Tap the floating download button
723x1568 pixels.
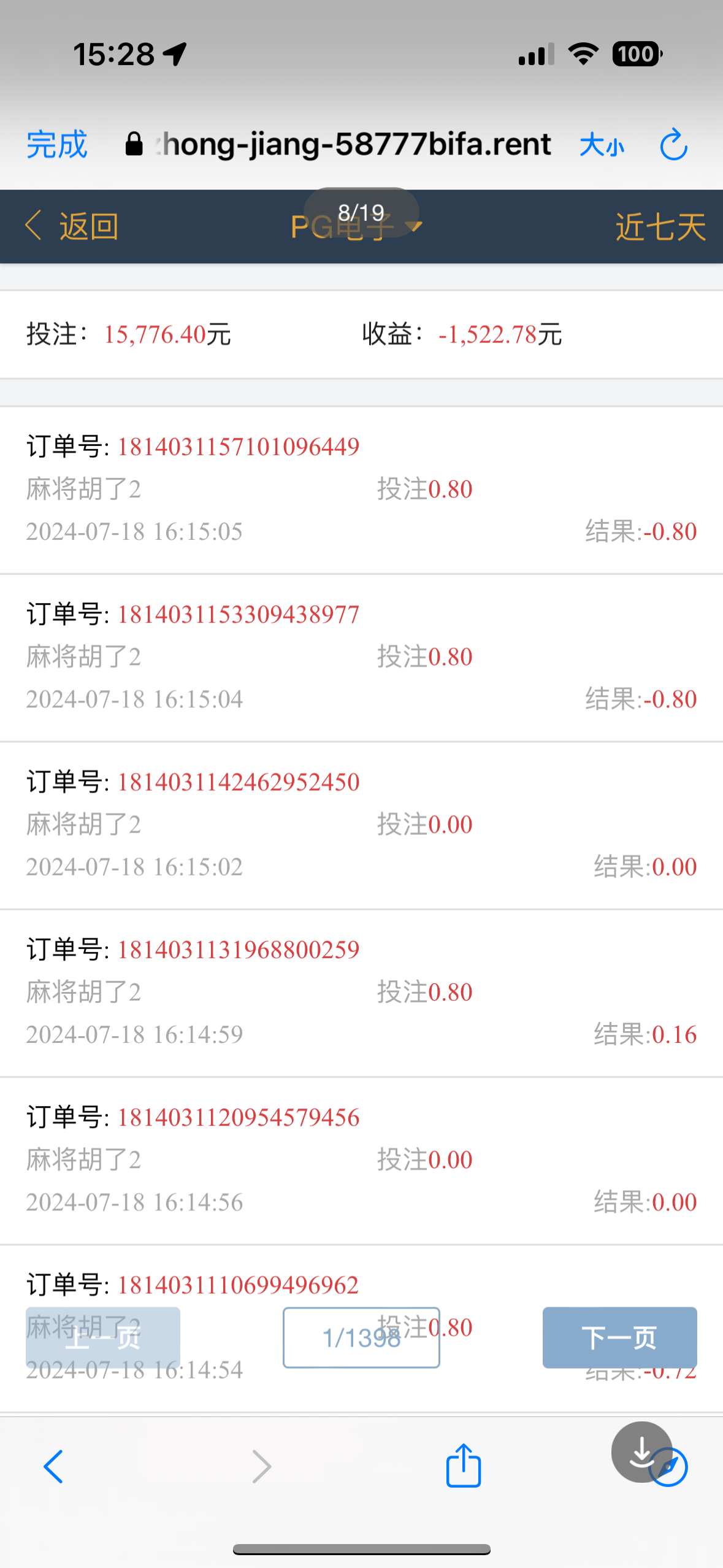click(641, 1451)
